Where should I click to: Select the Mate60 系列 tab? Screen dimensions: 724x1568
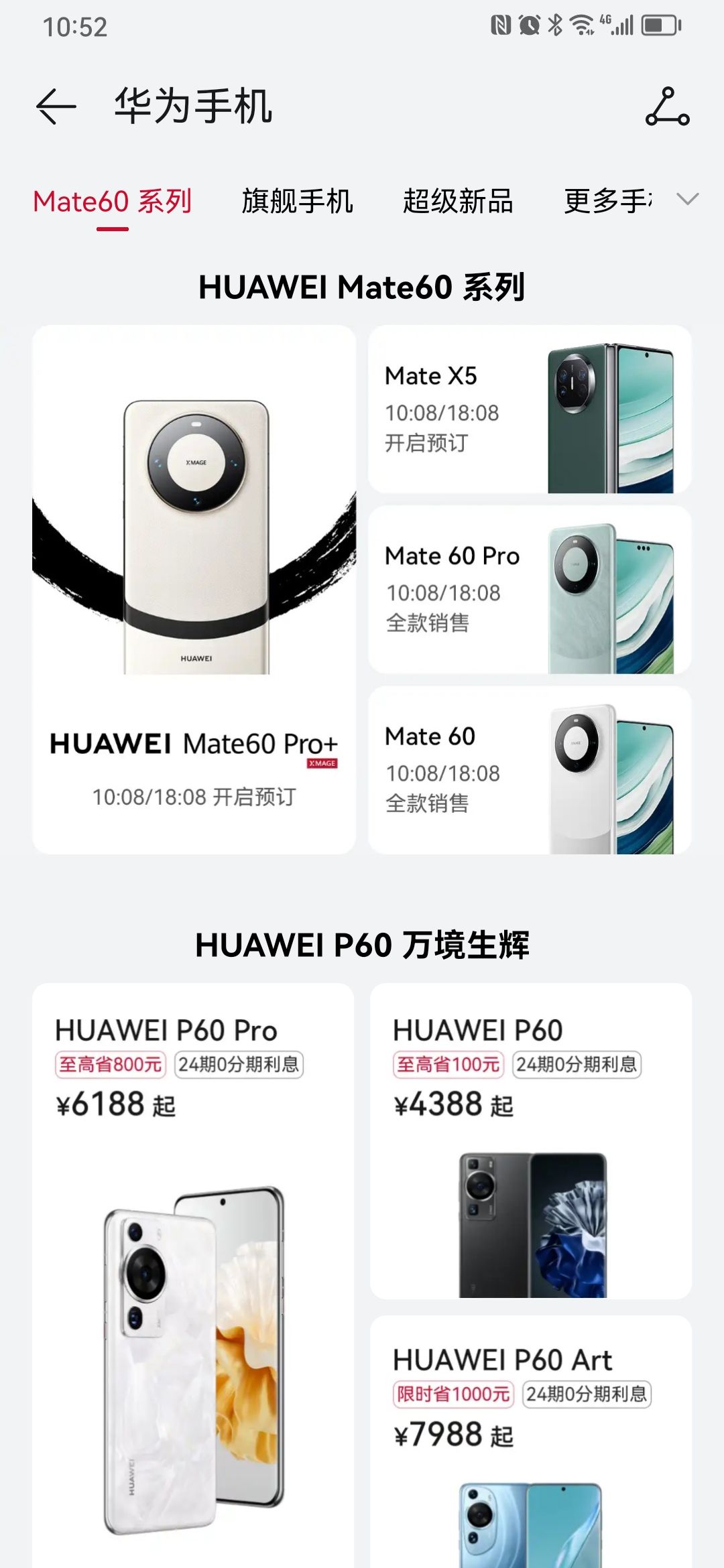(113, 202)
